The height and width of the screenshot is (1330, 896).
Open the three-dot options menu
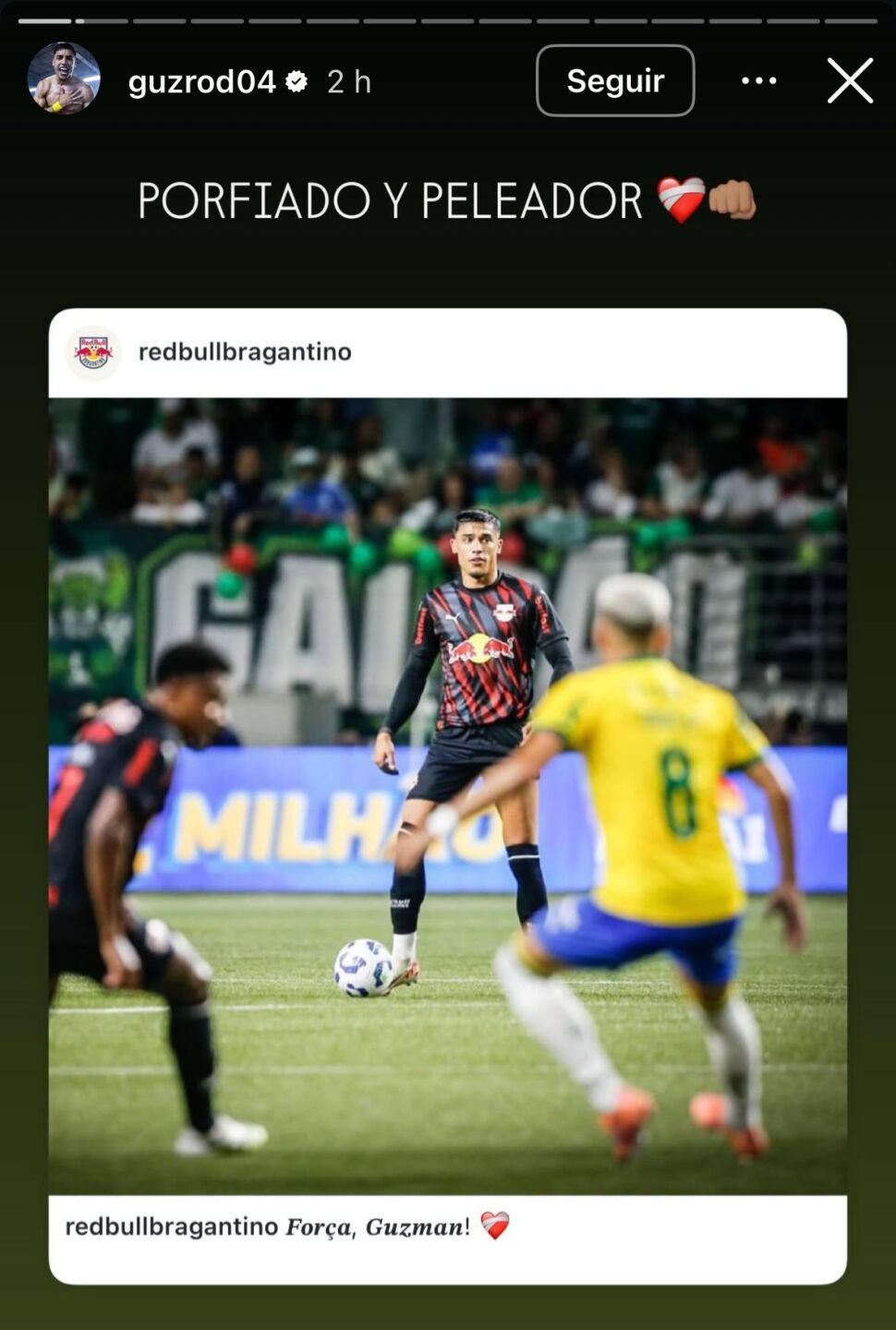pyautogui.click(x=758, y=80)
